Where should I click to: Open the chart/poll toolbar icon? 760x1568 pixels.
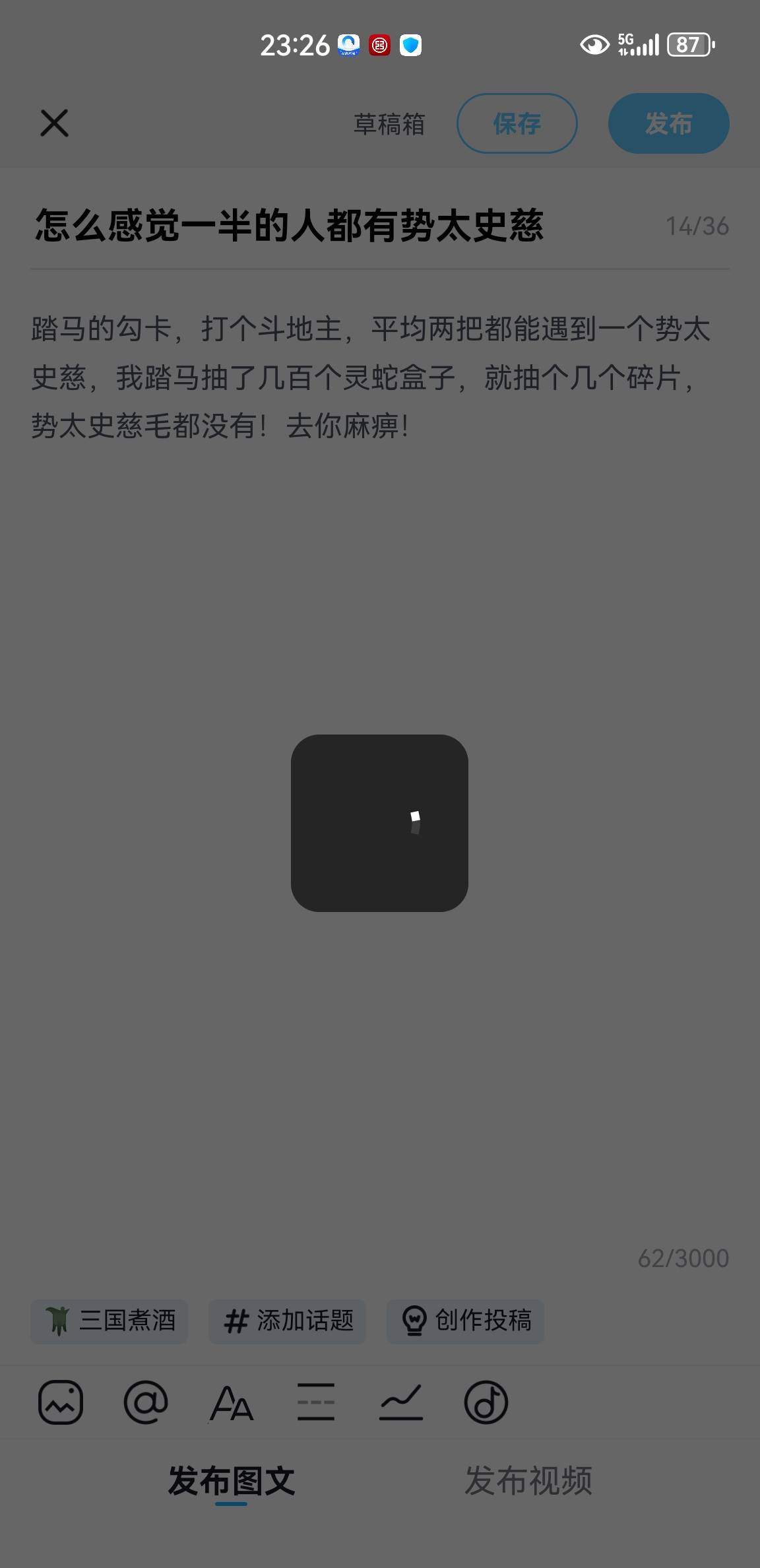pos(401,1402)
